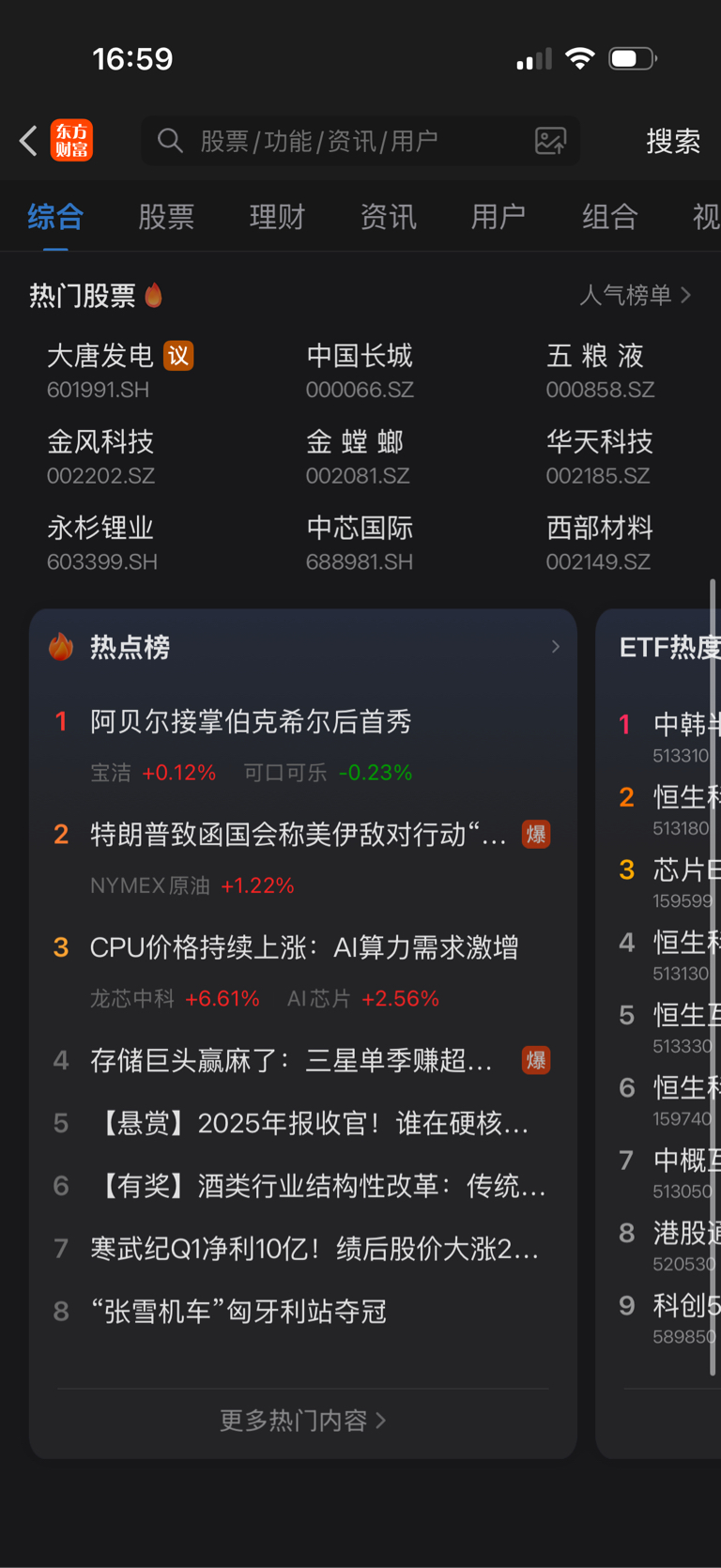This screenshot has width=721, height=1568.
Task: Open hot stock 五粮液 000858.SZ
Action: 601,370
